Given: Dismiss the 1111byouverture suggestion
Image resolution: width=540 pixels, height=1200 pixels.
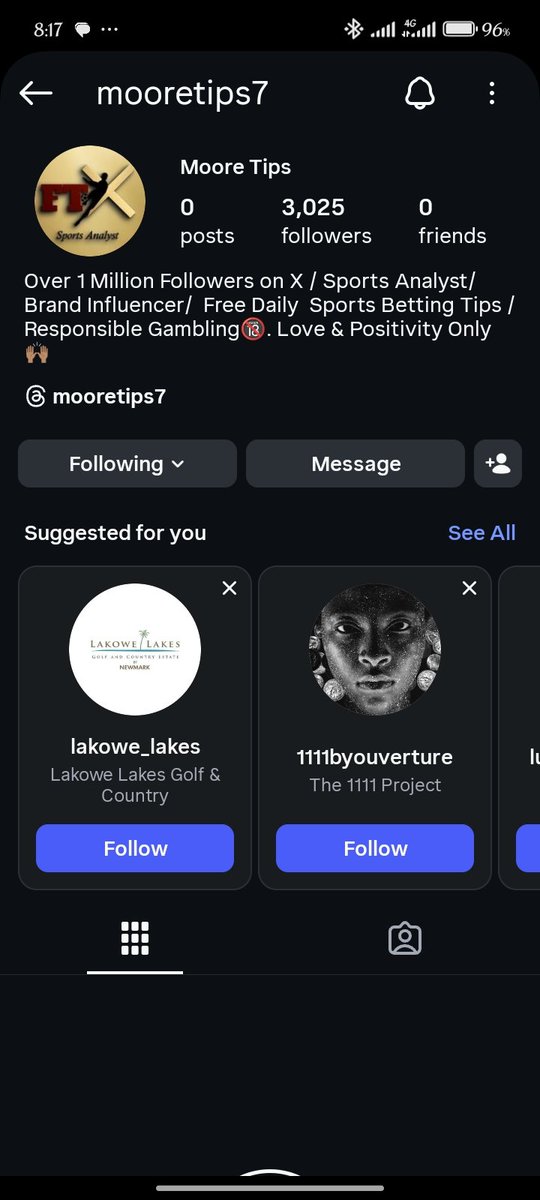Looking at the screenshot, I should pos(469,588).
